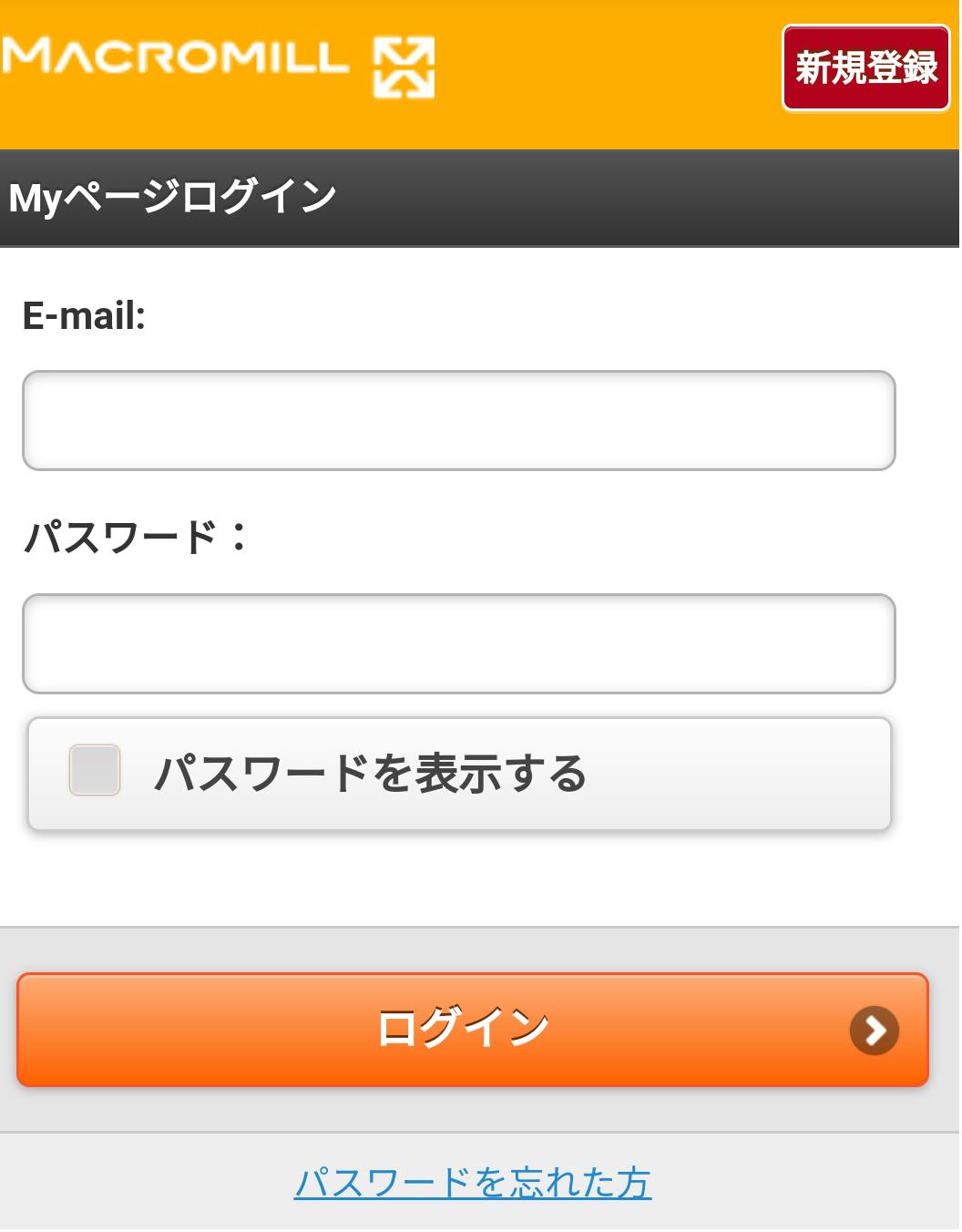The height and width of the screenshot is (1232, 962).
Task: Tap the 新規登録 sign-up button
Action: point(865,67)
